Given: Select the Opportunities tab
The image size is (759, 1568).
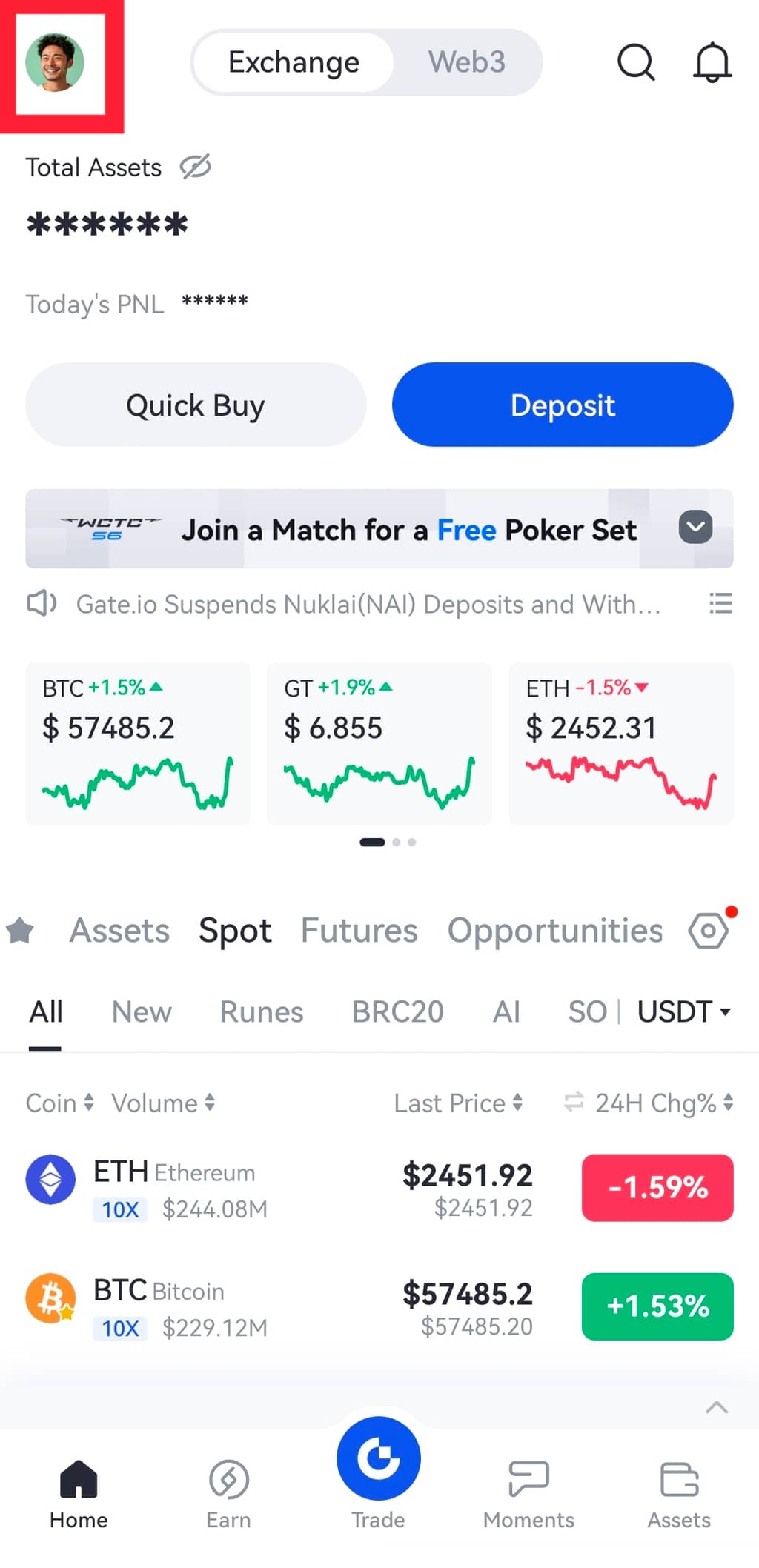Looking at the screenshot, I should tap(554, 931).
